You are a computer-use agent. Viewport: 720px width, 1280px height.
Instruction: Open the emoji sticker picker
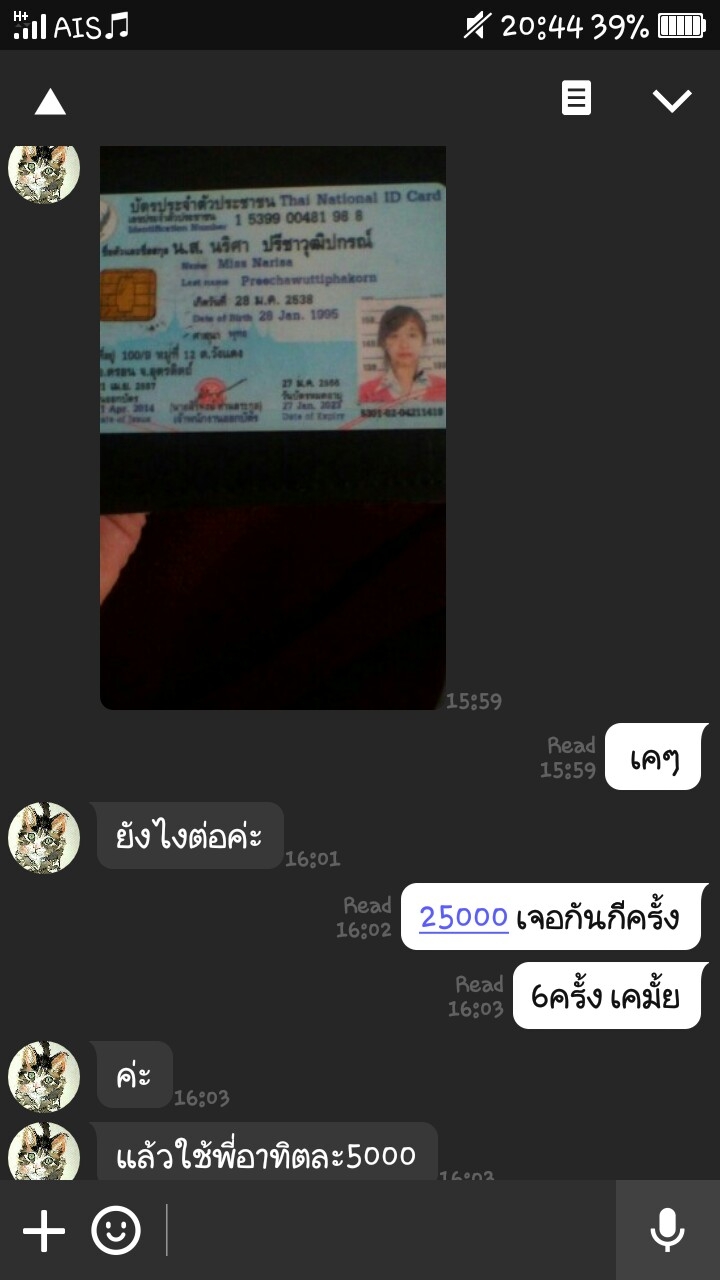click(116, 1231)
